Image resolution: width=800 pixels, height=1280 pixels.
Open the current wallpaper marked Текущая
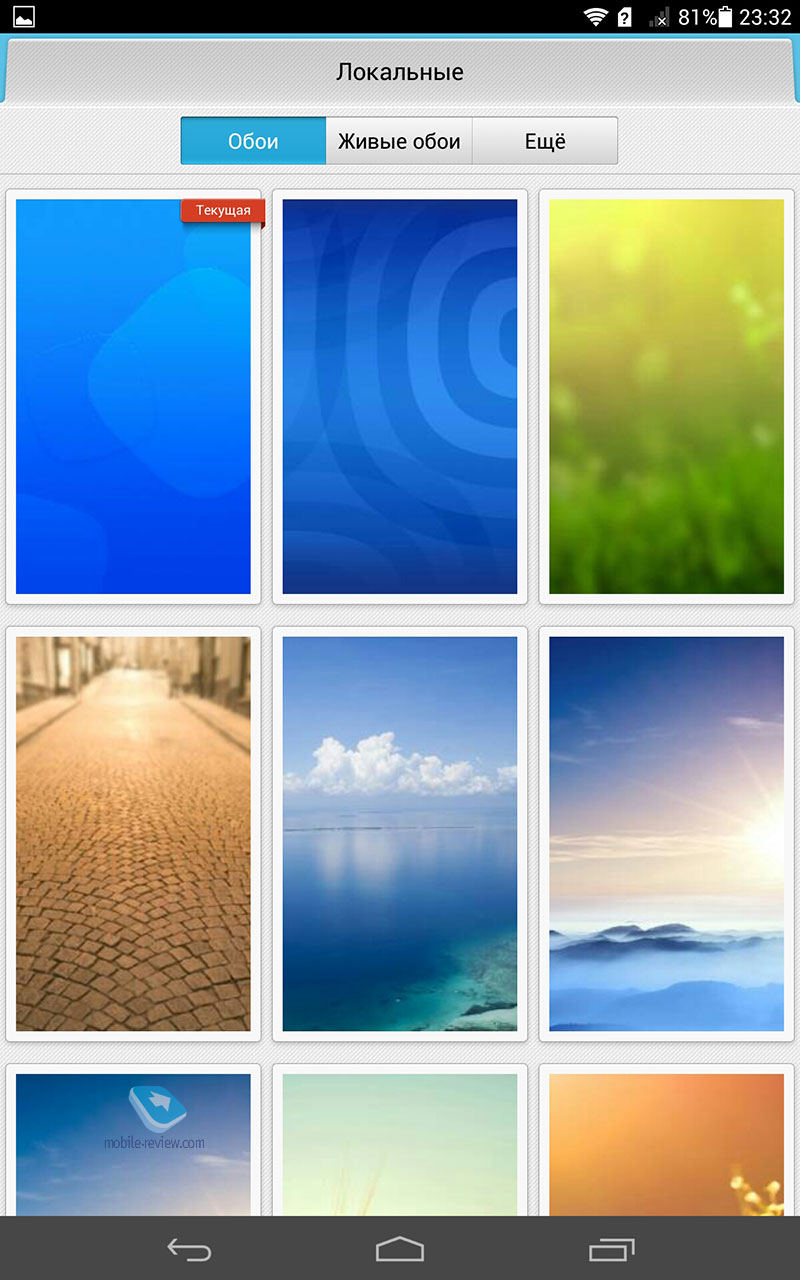click(133, 397)
